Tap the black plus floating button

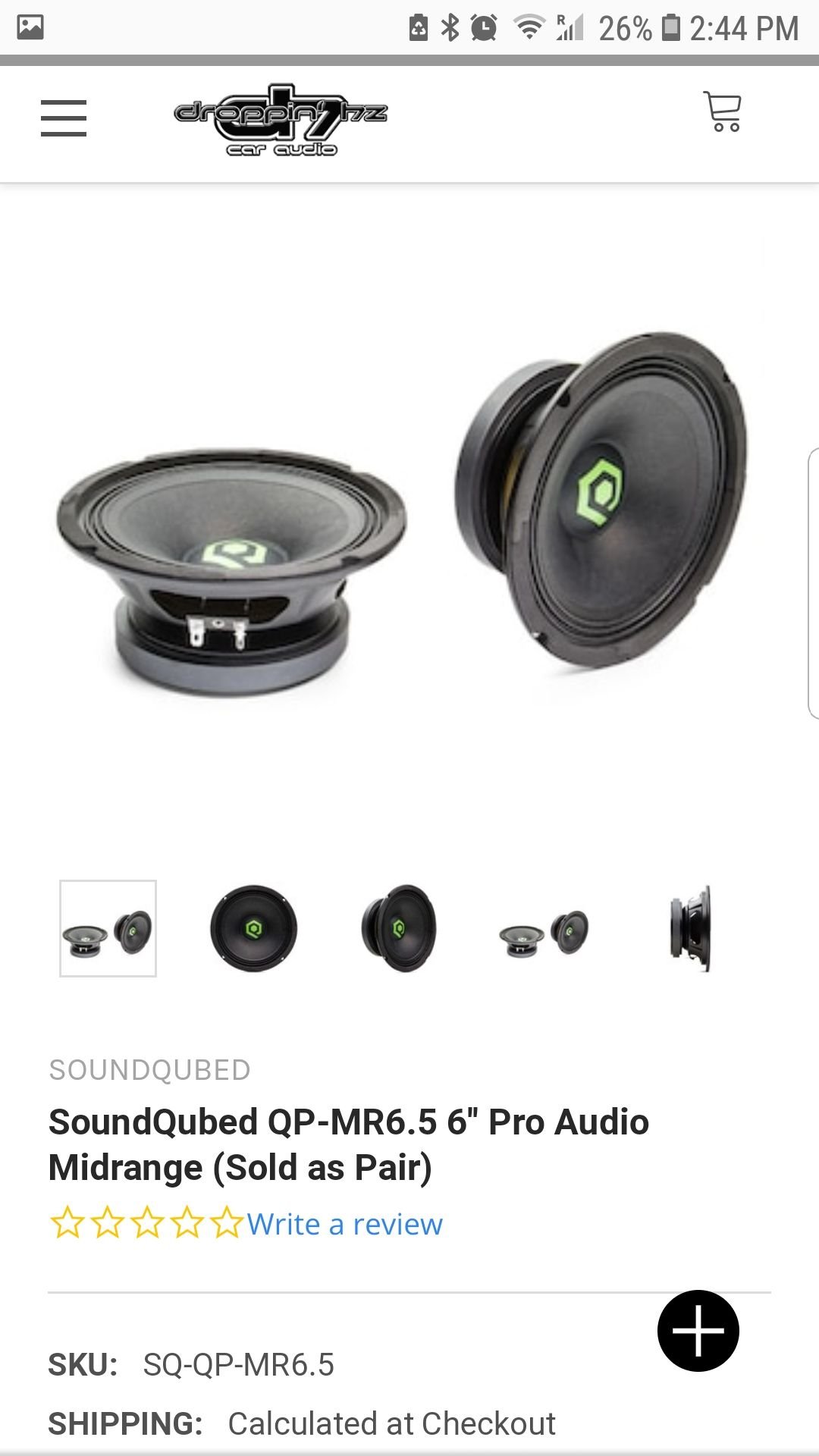point(698,1330)
